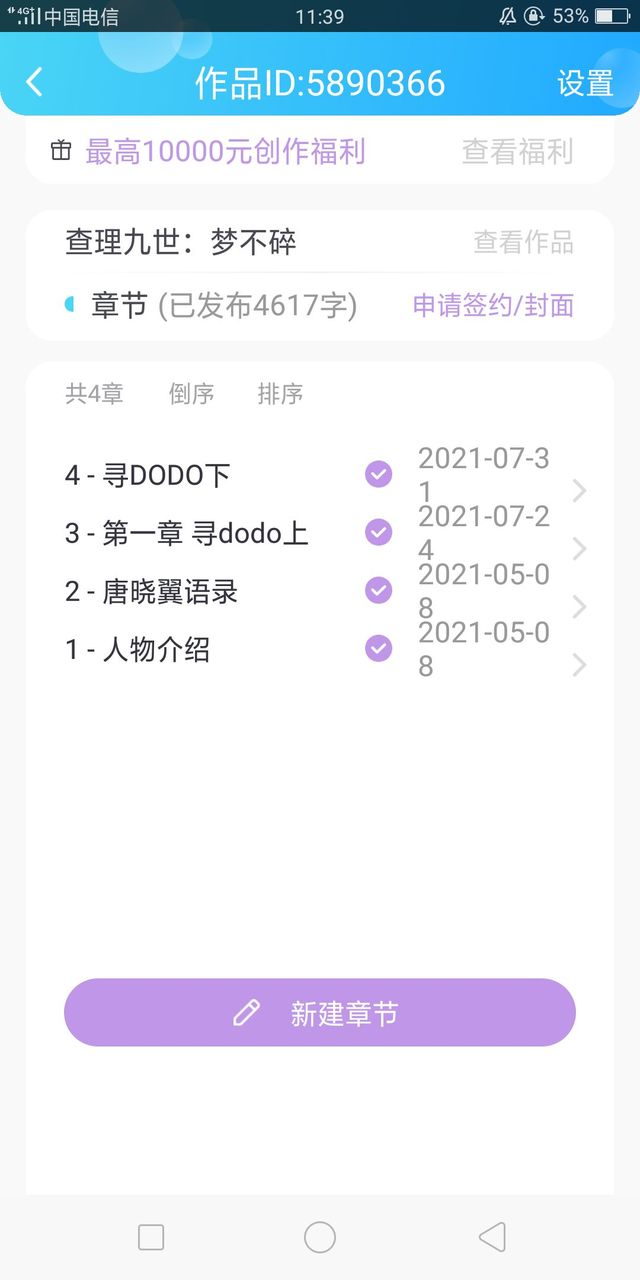The image size is (640, 1280).
Task: Open recent apps from navigation bar
Action: 151,1238
